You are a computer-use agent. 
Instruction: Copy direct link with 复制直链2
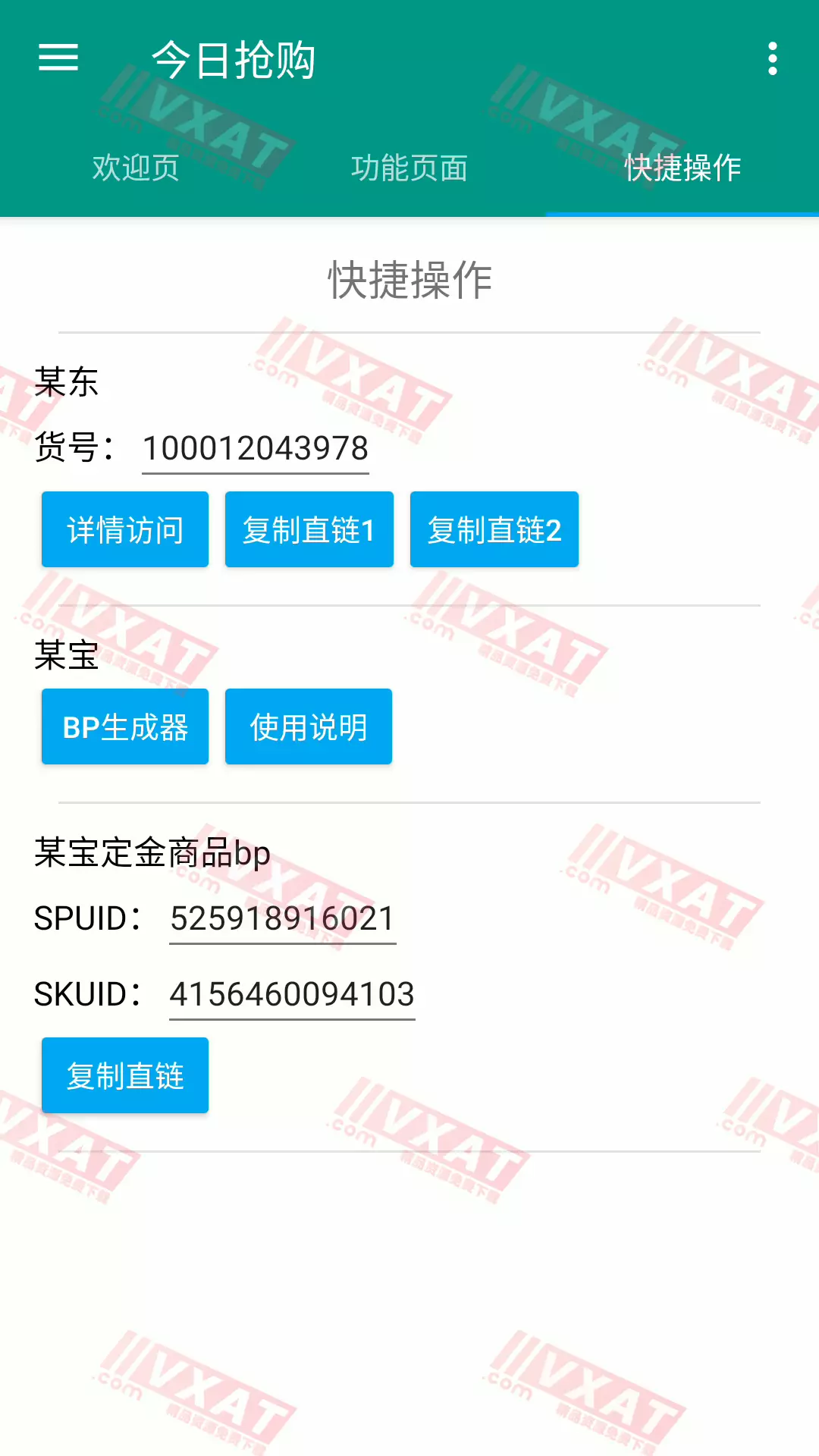[494, 529]
